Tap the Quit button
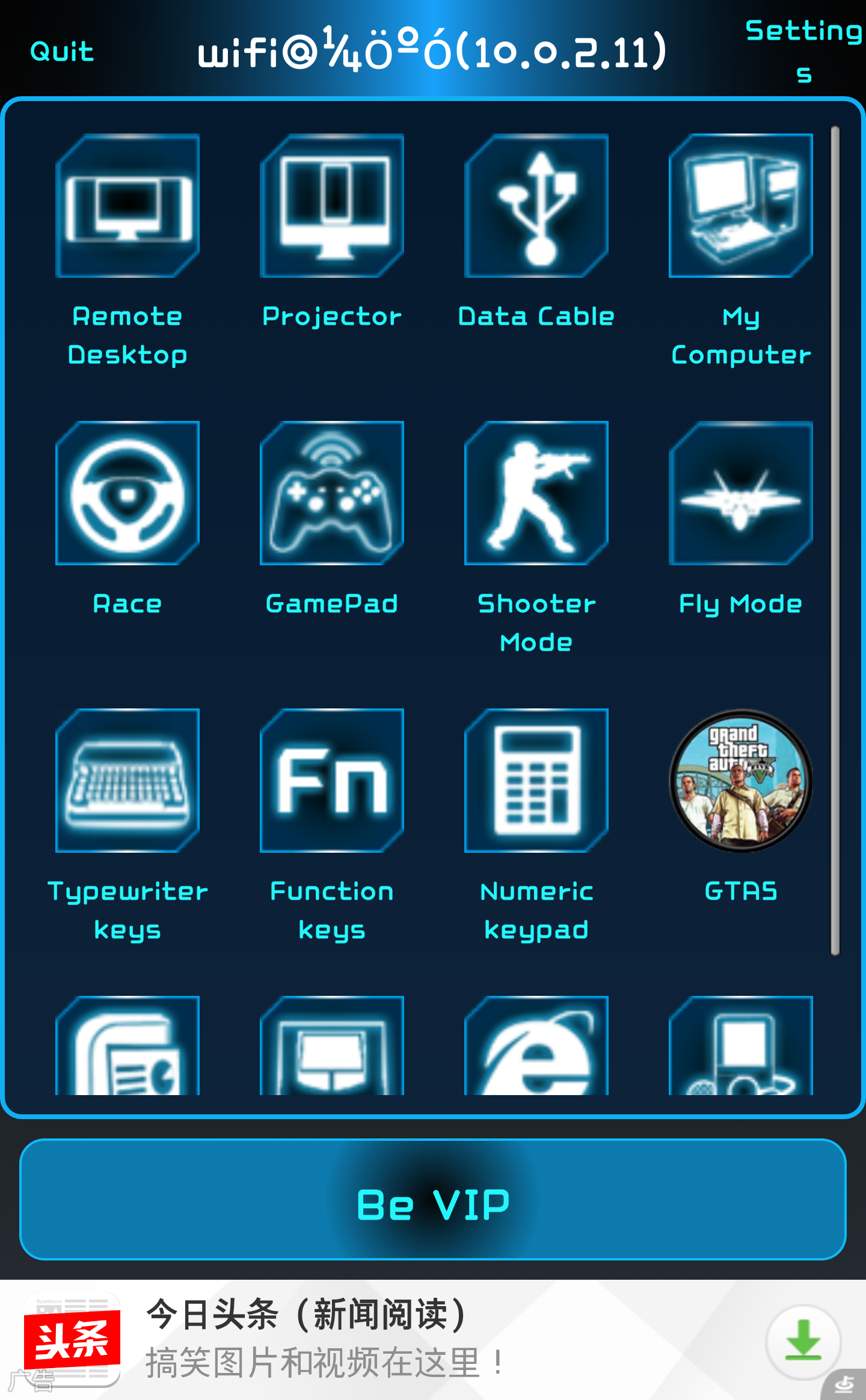Viewport: 866px width, 1400px height. coord(62,52)
